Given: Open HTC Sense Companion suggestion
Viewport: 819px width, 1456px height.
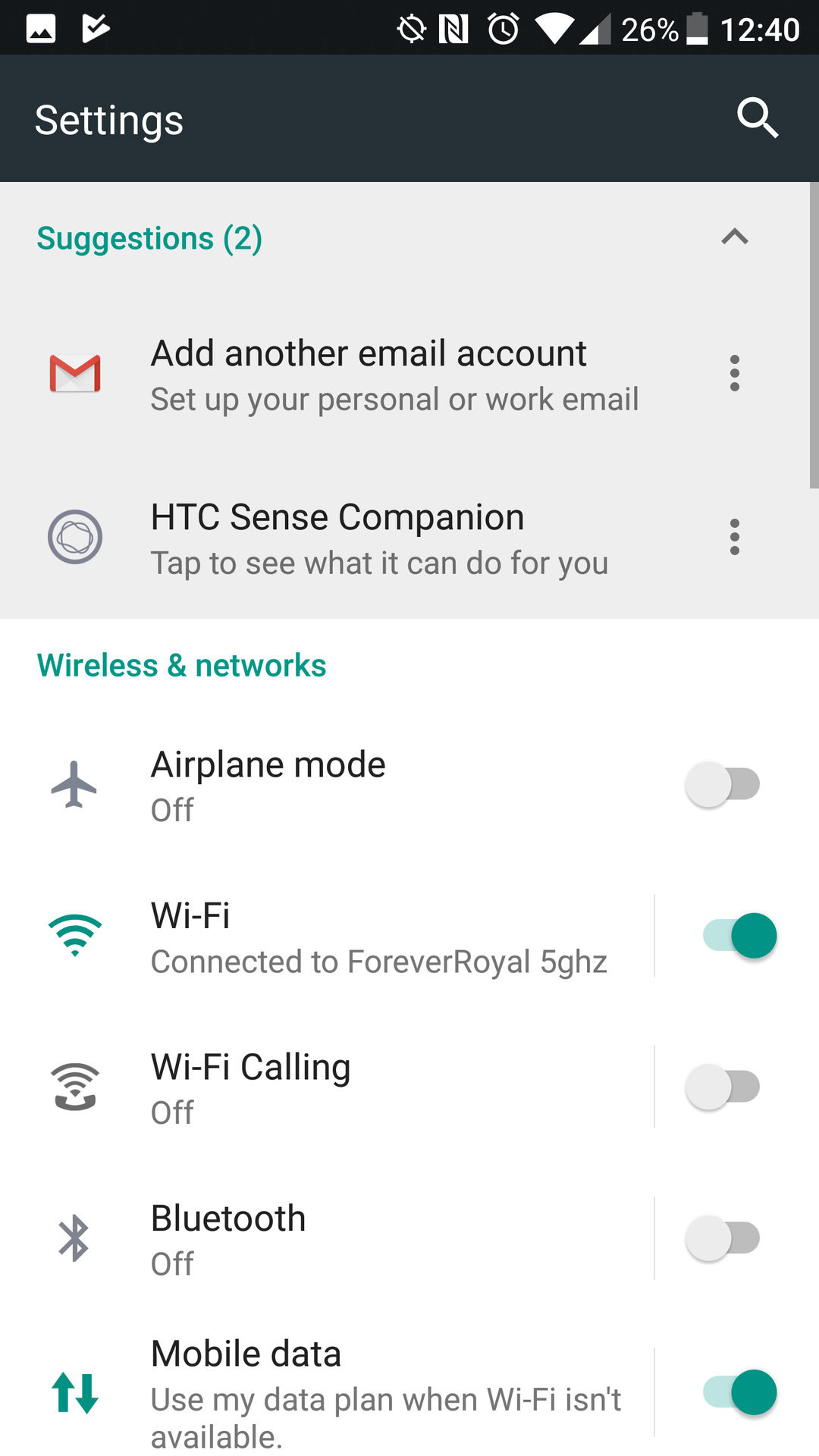Looking at the screenshot, I should pos(337,538).
